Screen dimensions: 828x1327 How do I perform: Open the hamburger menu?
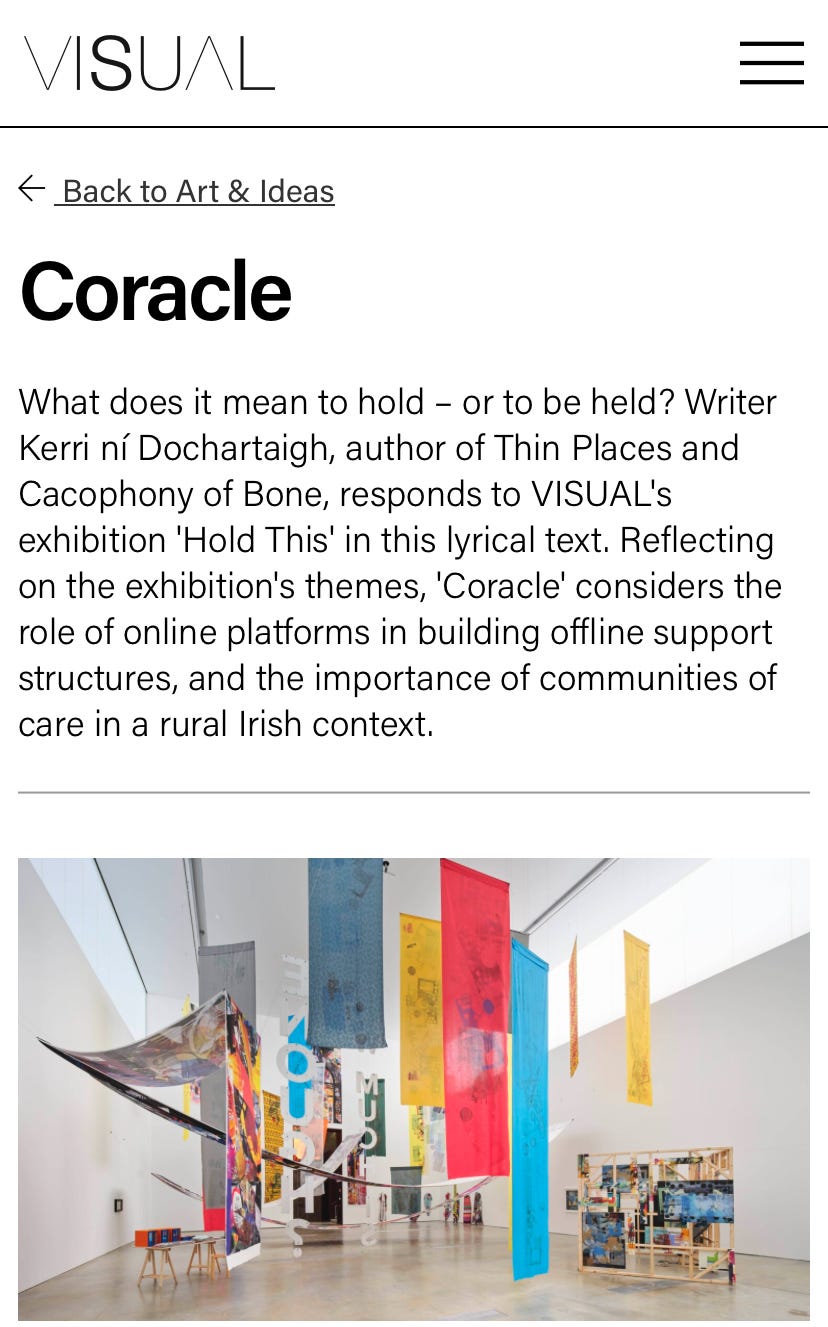click(771, 63)
